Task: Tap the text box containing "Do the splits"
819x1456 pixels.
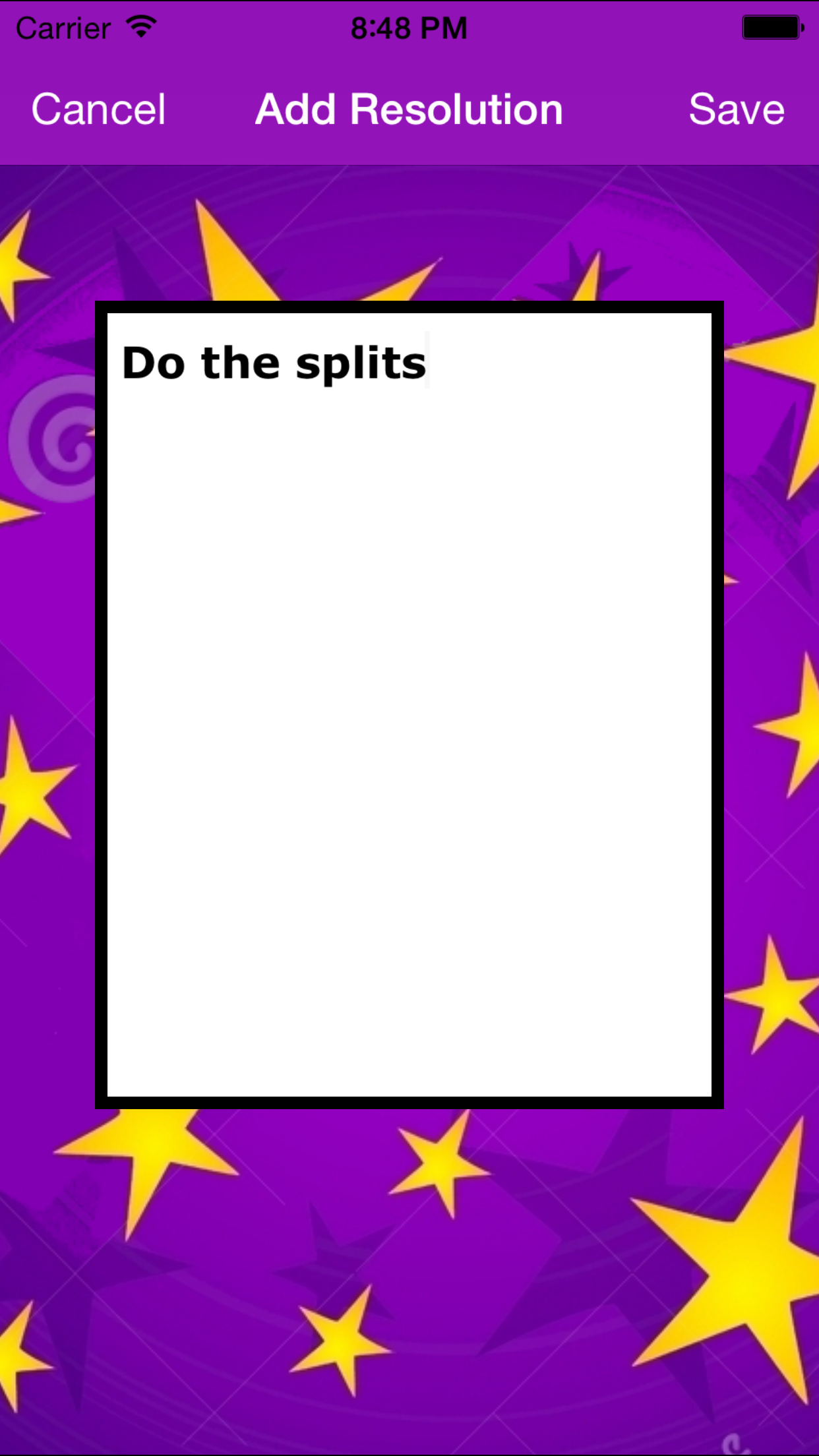Action: pos(409,705)
